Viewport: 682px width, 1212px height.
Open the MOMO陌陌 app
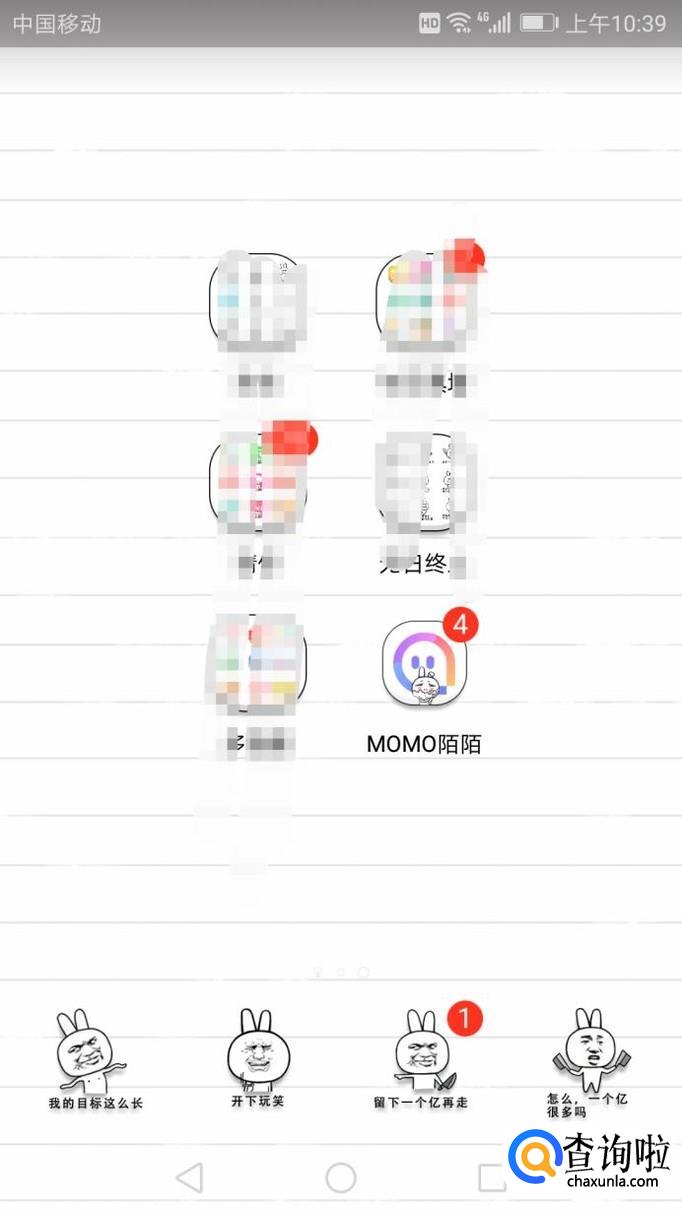424,663
